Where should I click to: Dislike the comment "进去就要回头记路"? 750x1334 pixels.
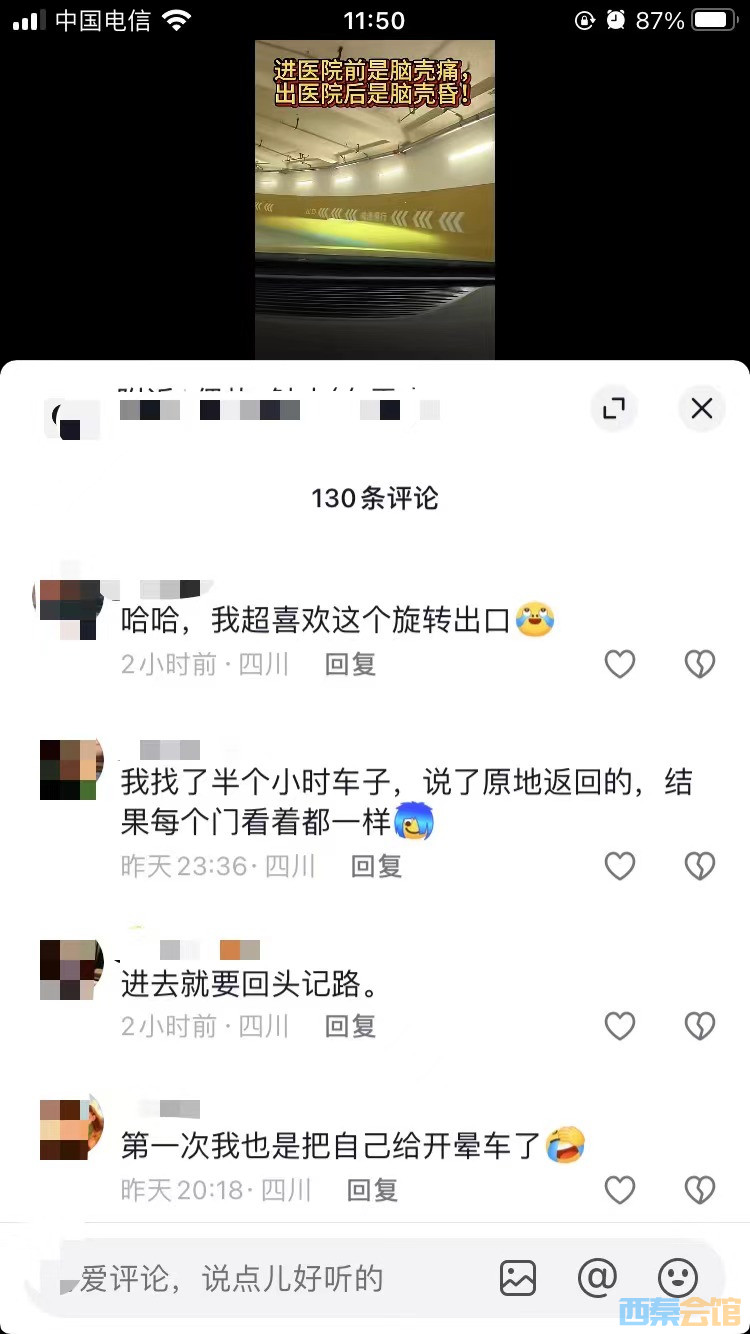coord(699,1025)
